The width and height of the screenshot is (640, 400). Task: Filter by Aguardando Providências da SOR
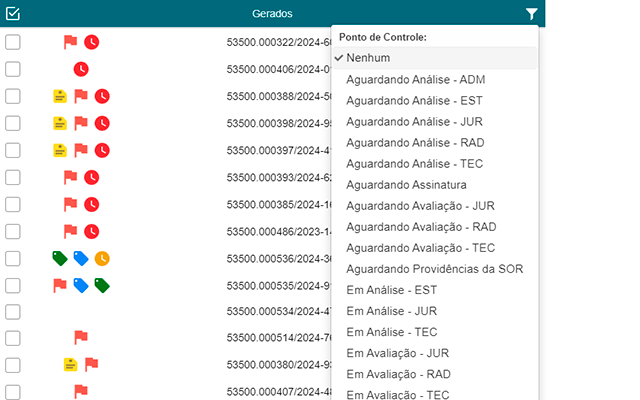pos(434,269)
